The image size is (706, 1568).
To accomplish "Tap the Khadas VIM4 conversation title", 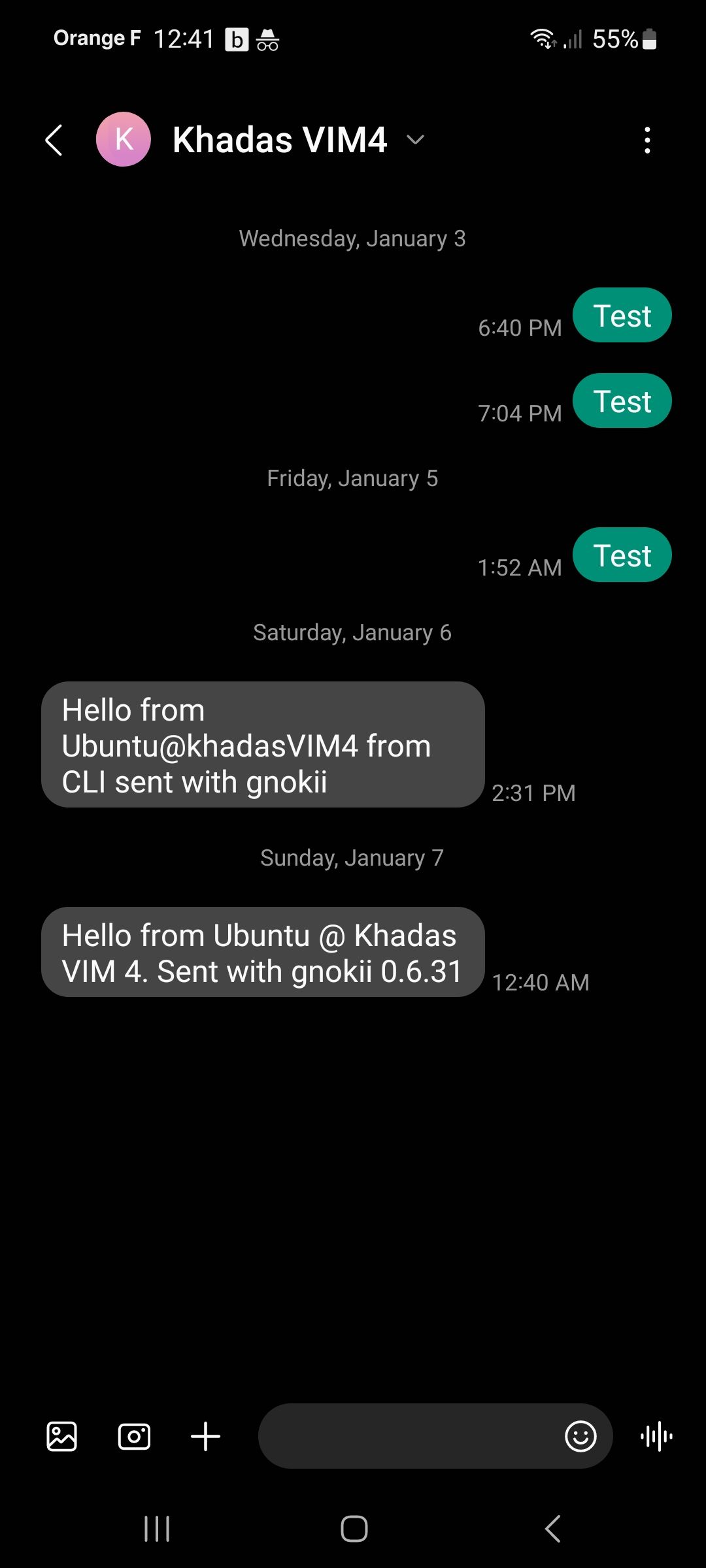I will click(280, 139).
